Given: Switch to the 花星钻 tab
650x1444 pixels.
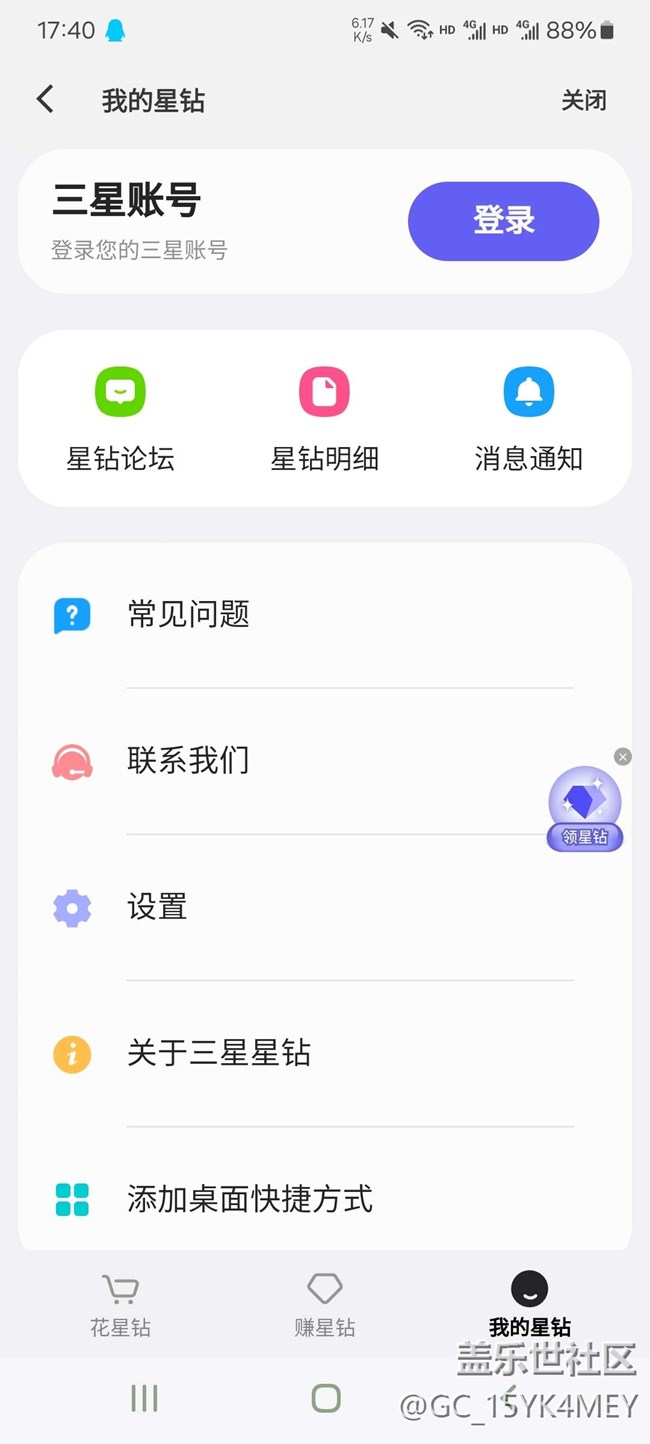Looking at the screenshot, I should click(120, 1306).
